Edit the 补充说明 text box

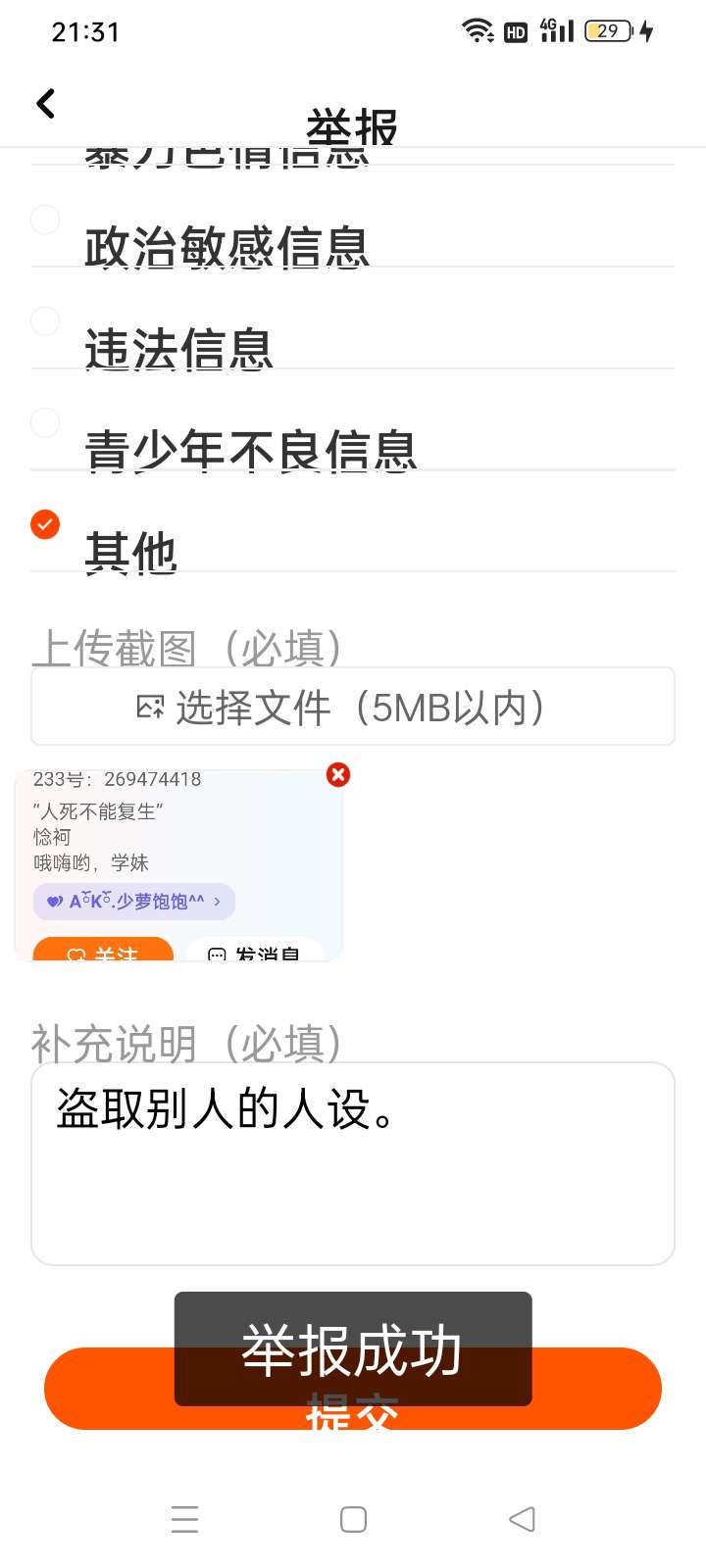[353, 1163]
